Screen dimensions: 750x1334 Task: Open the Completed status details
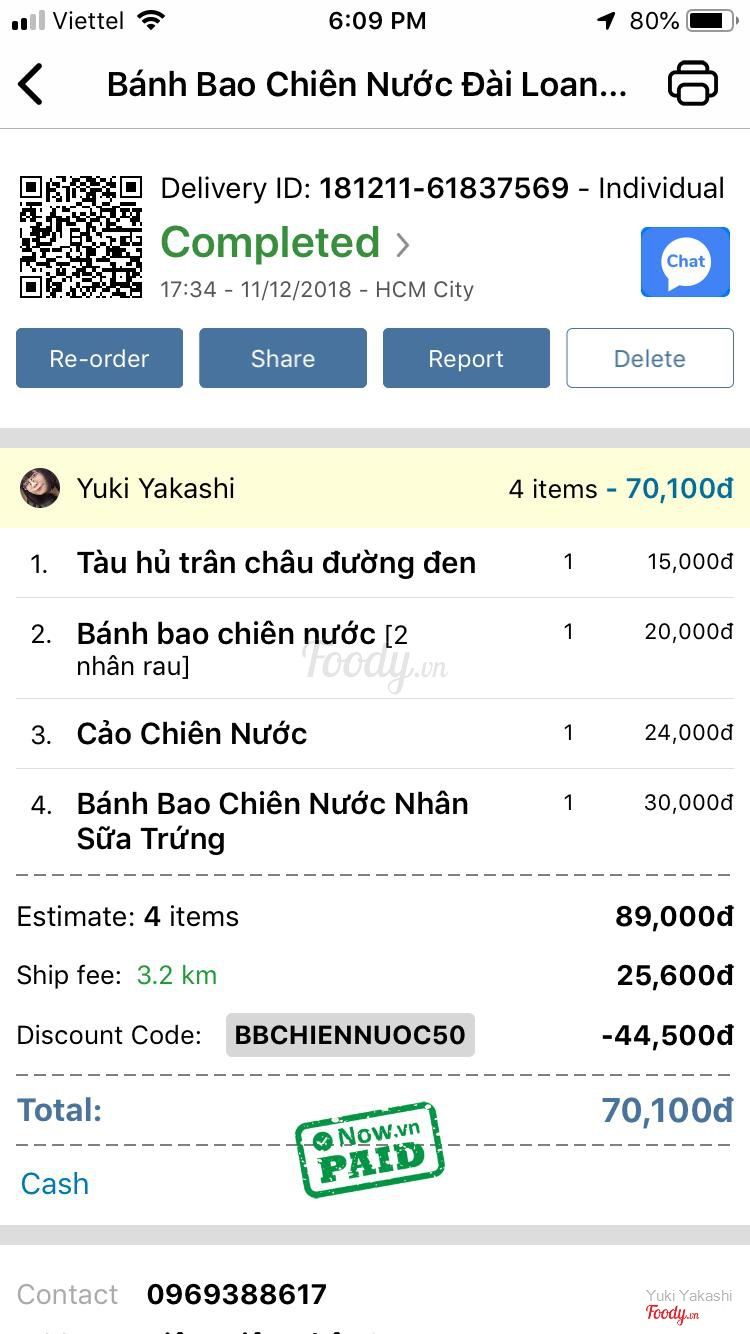(x=285, y=243)
